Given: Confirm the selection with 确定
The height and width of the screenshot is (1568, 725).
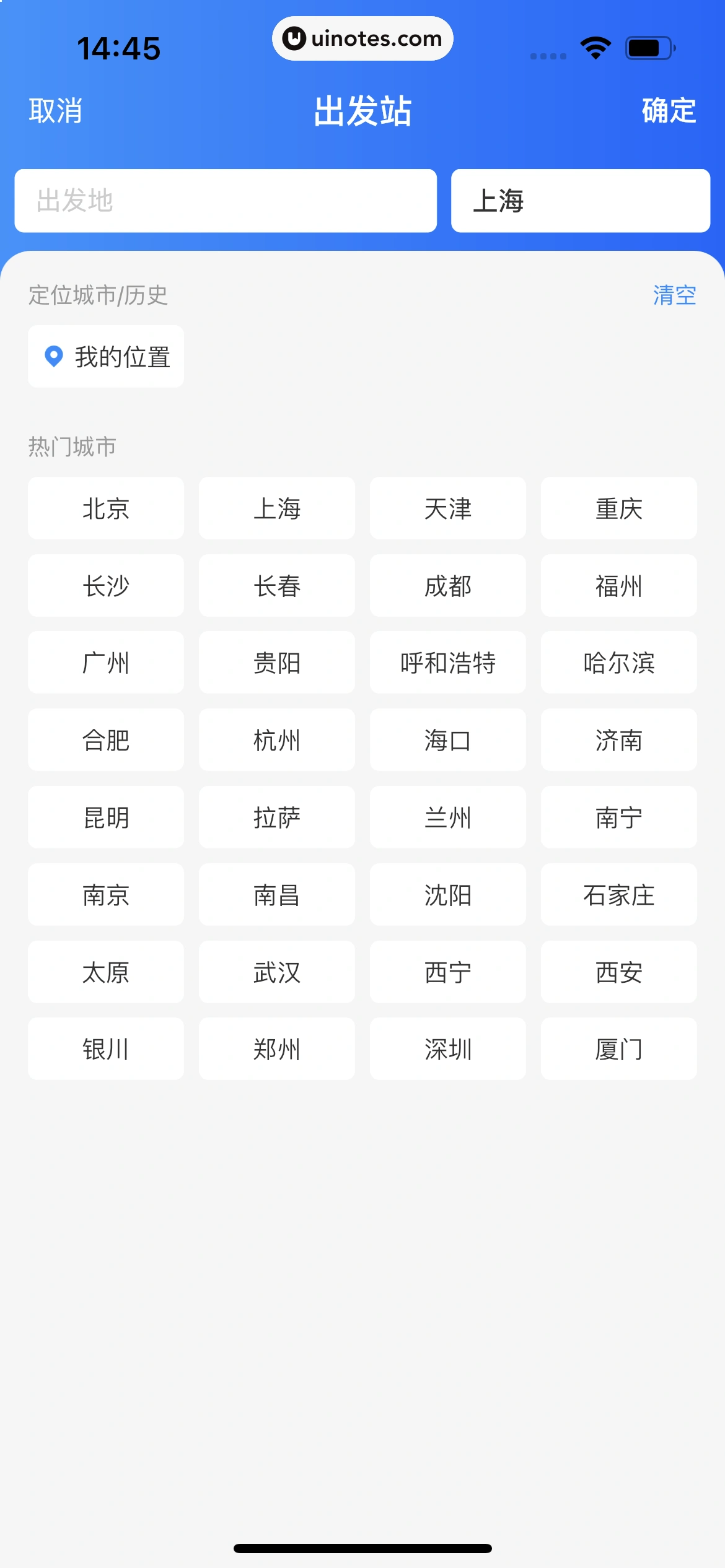Looking at the screenshot, I should (669, 111).
